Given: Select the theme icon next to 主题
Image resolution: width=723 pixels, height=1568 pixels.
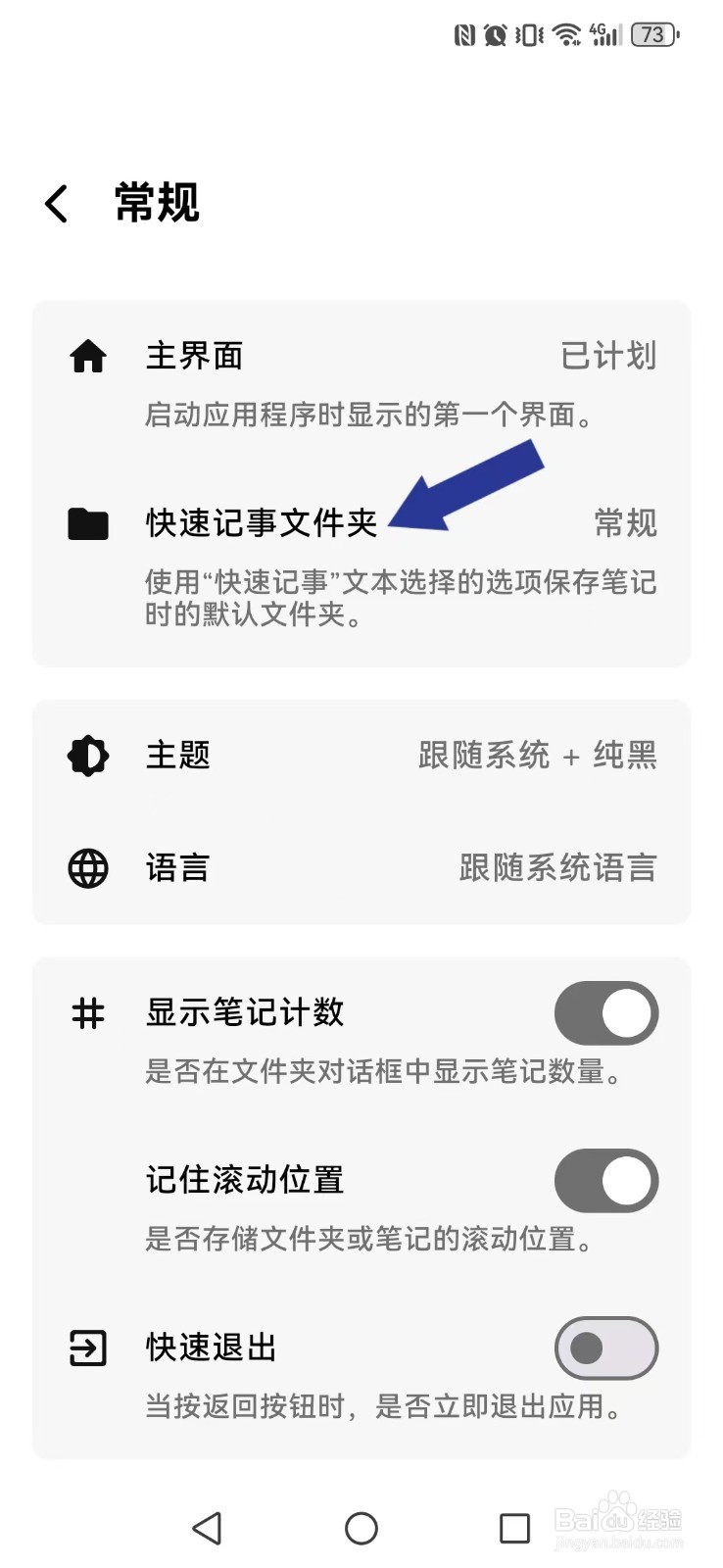Looking at the screenshot, I should [87, 756].
